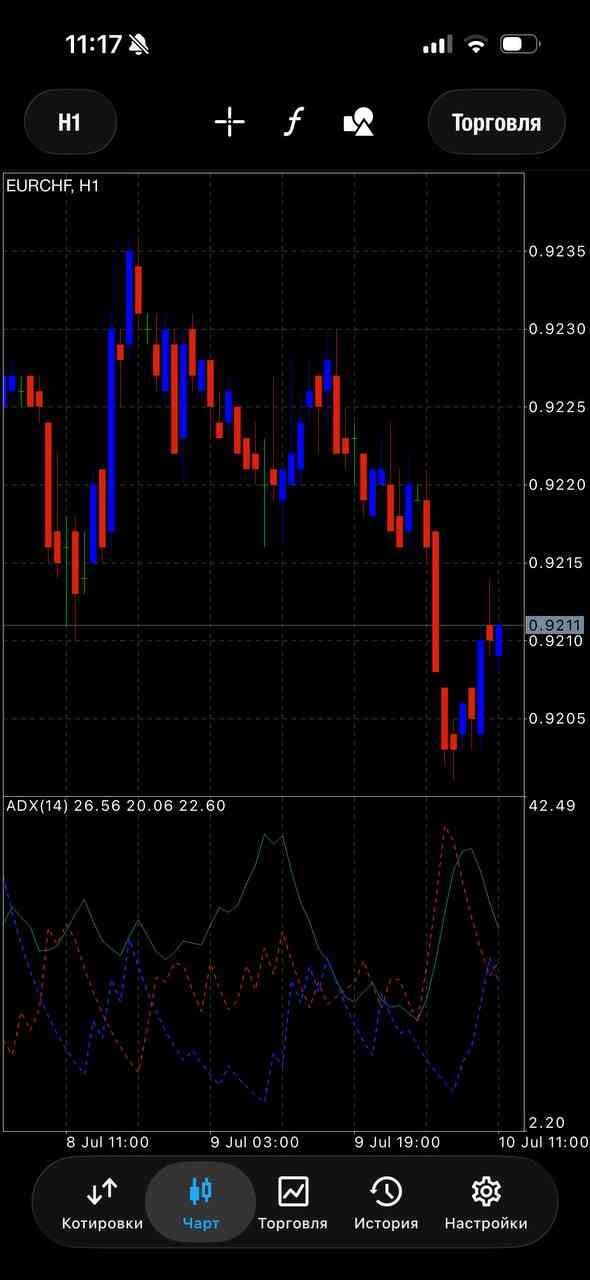The height and width of the screenshot is (1280, 590).
Task: Switch to the Котировки tab
Action: [x=102, y=1203]
